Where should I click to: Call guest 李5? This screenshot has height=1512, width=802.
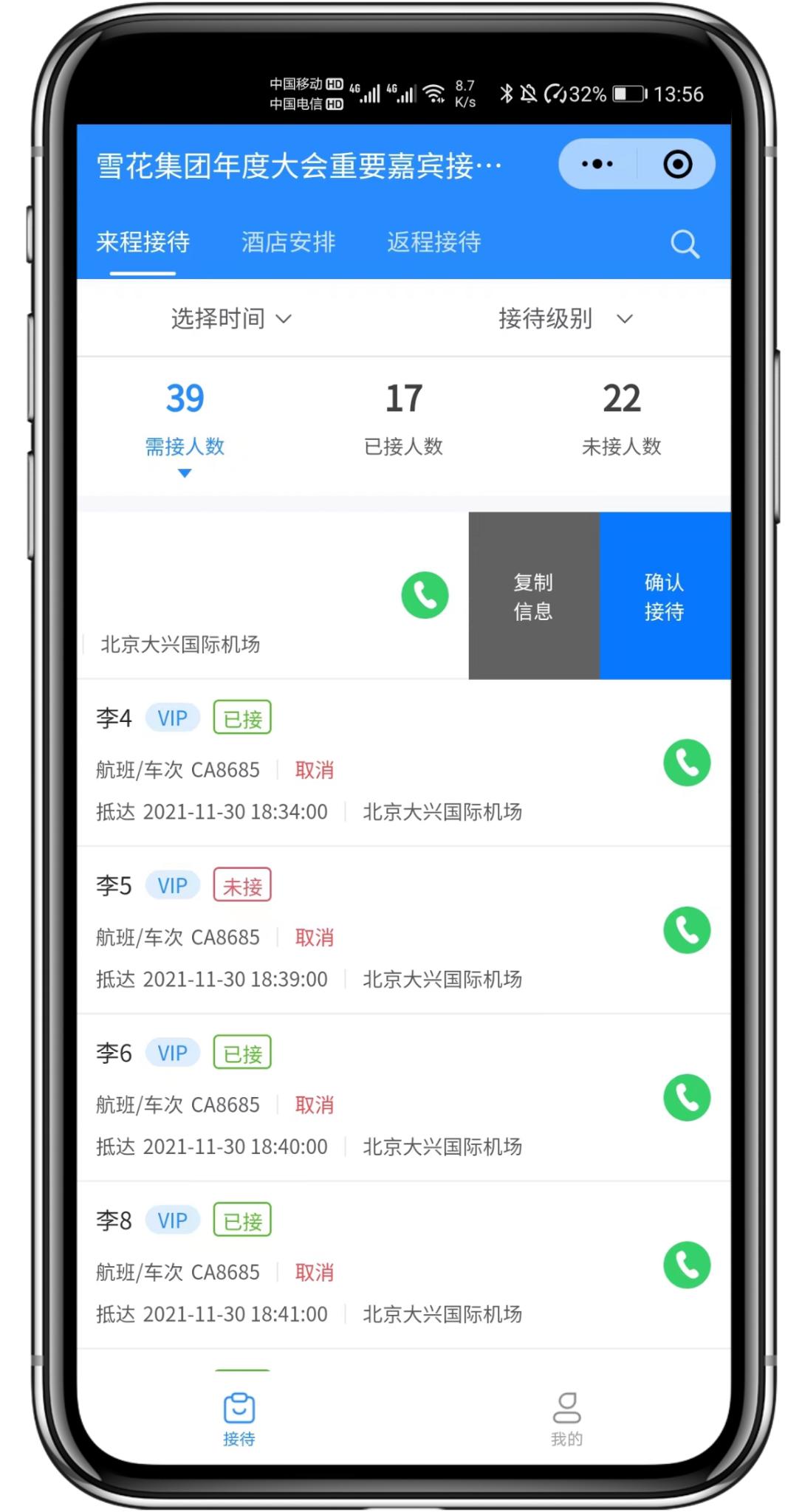tap(687, 930)
